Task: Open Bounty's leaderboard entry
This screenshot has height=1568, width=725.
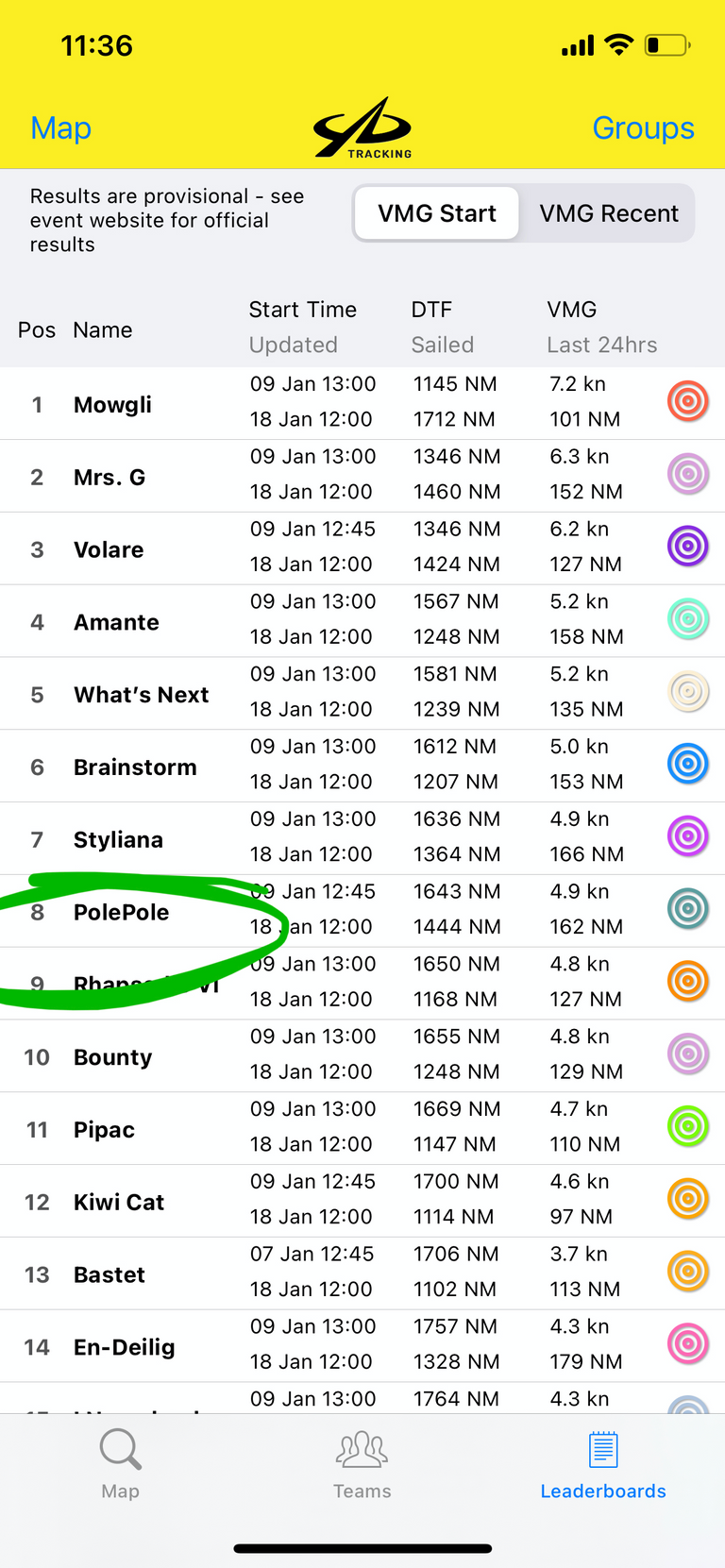Action: (x=113, y=1057)
